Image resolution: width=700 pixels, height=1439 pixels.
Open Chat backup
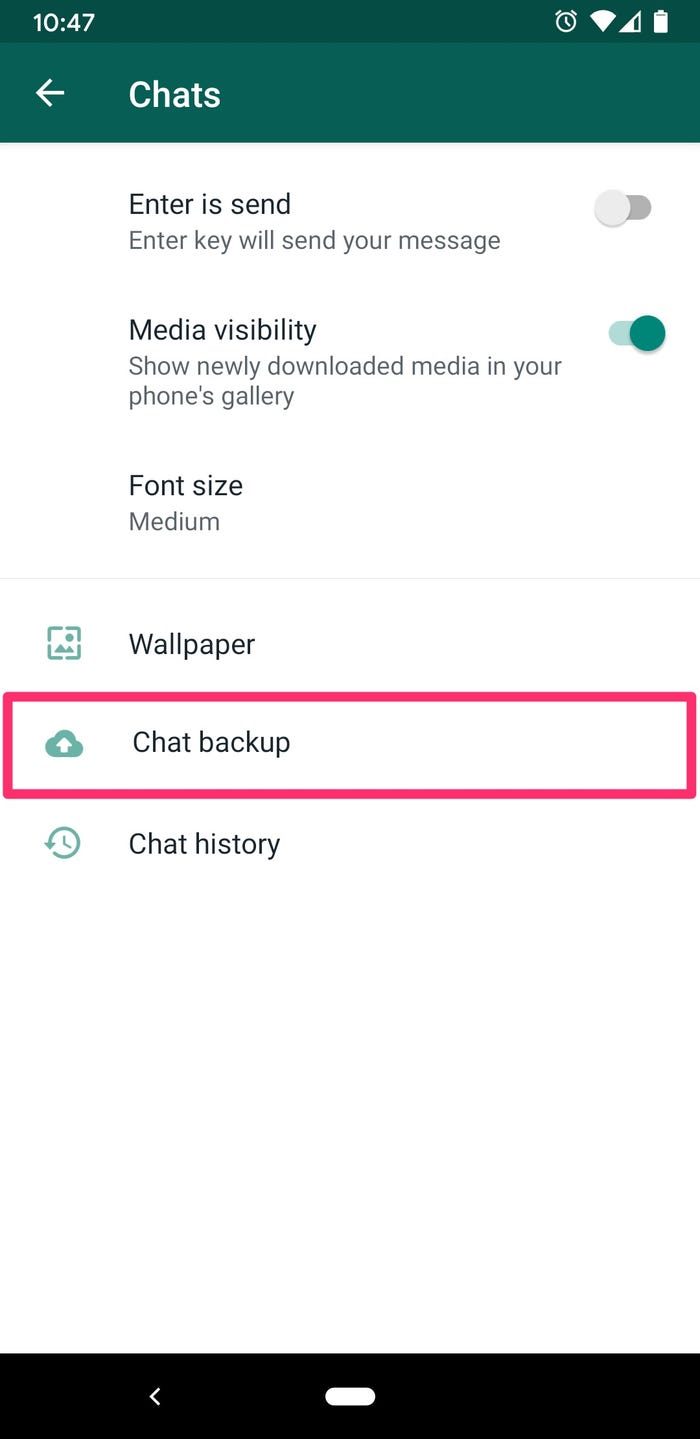point(211,743)
